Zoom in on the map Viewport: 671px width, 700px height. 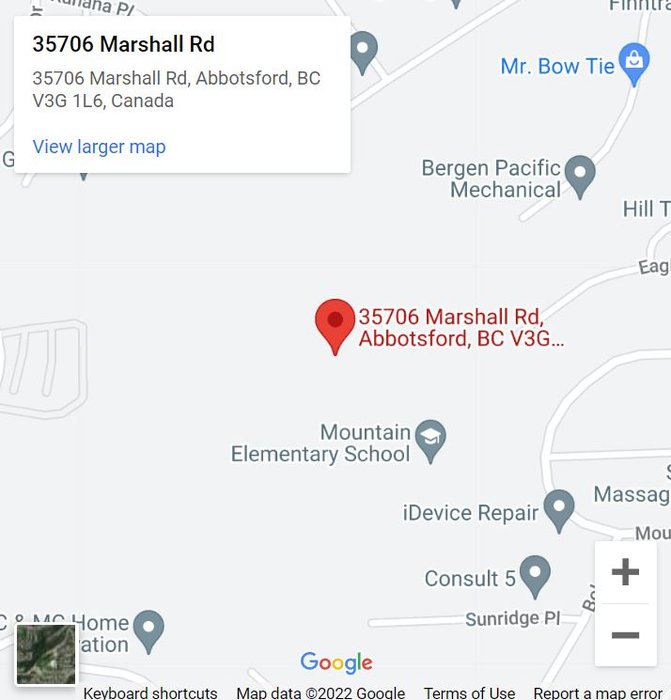[625, 572]
